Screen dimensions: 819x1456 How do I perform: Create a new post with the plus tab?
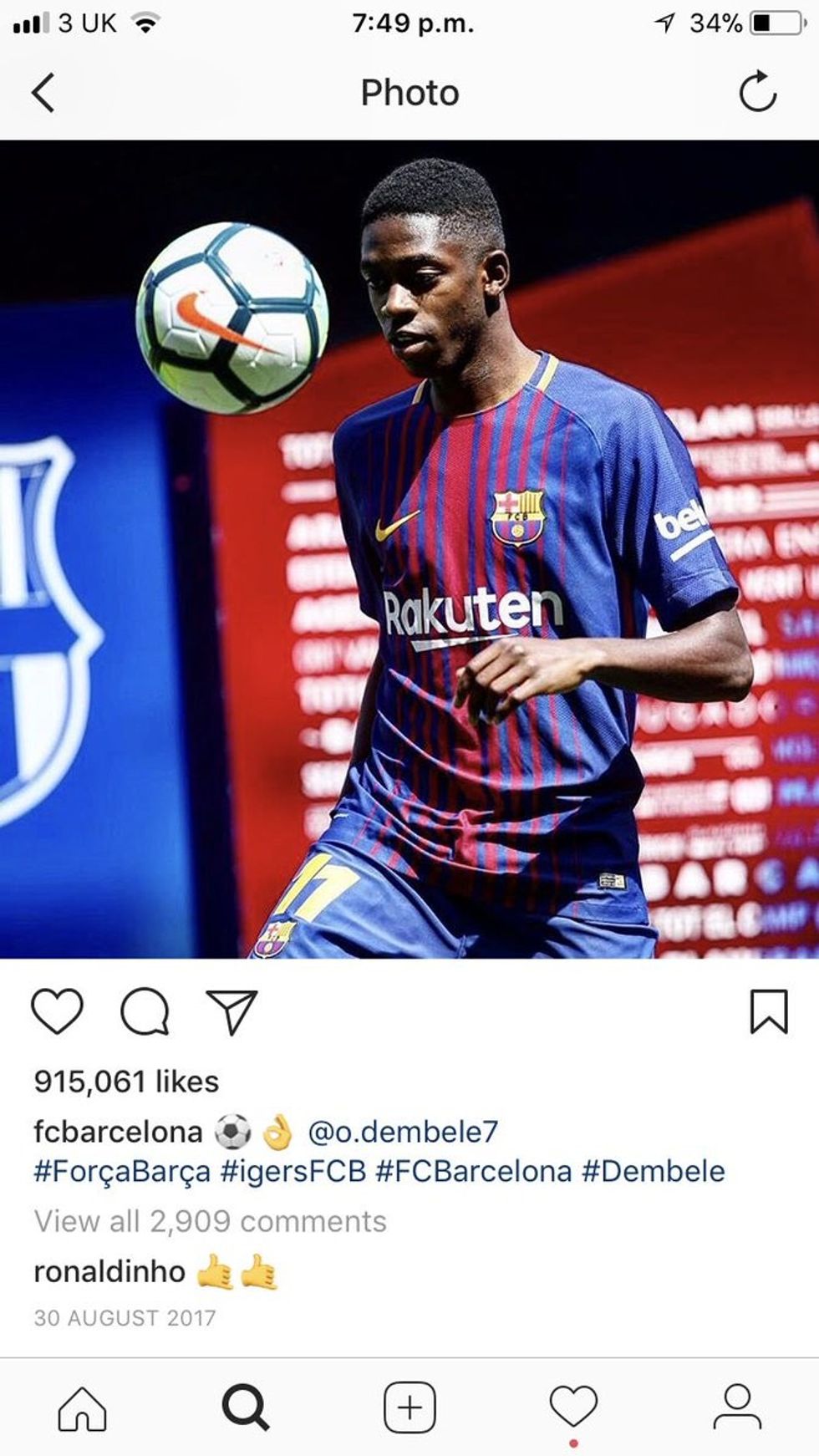point(409,1408)
